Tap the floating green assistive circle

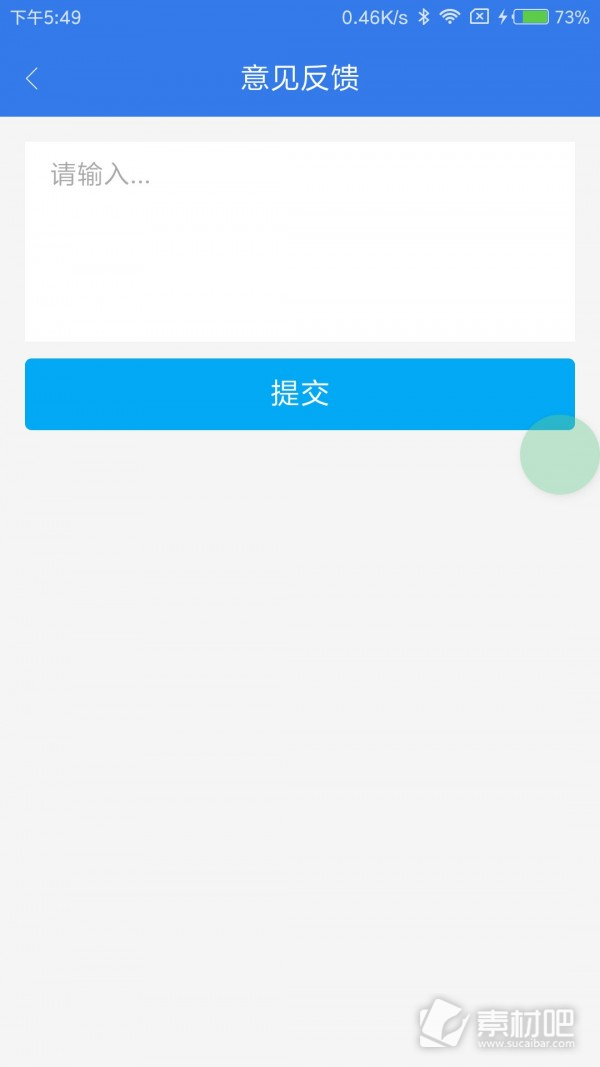pyautogui.click(x=560, y=455)
